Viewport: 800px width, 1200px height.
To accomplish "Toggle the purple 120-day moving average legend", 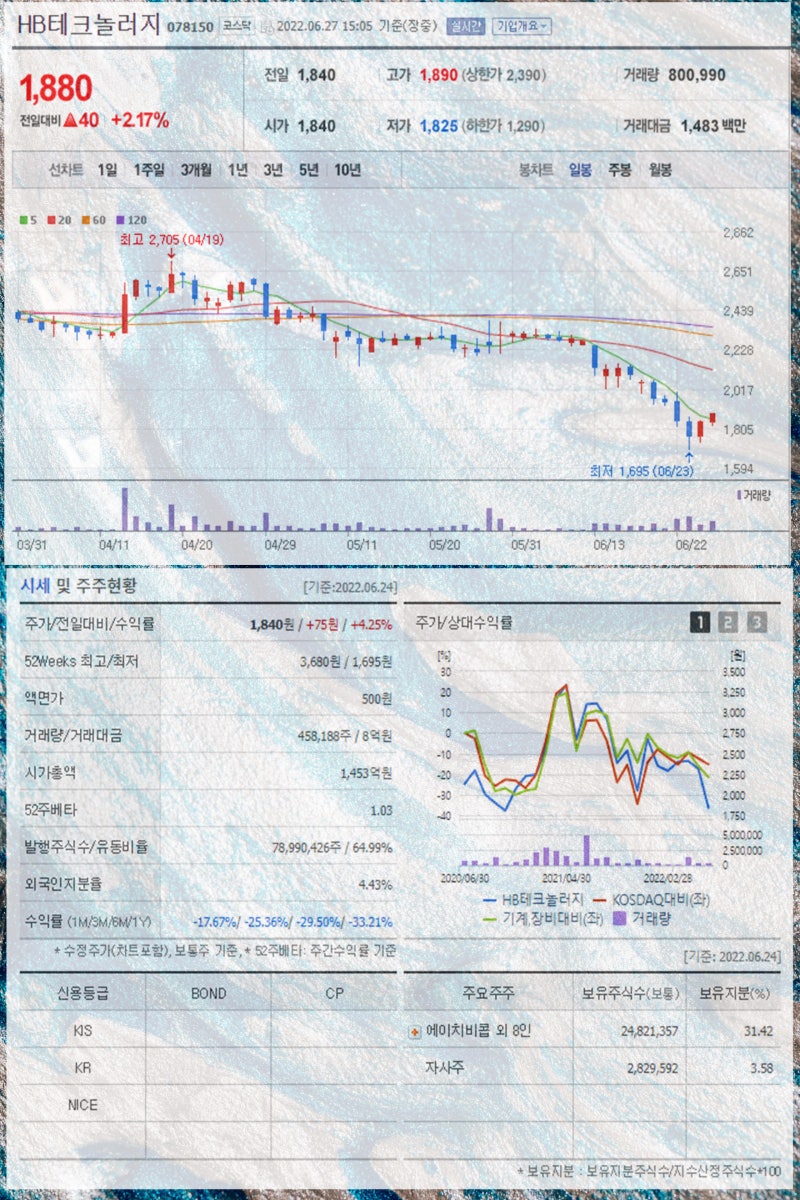I will pos(130,220).
